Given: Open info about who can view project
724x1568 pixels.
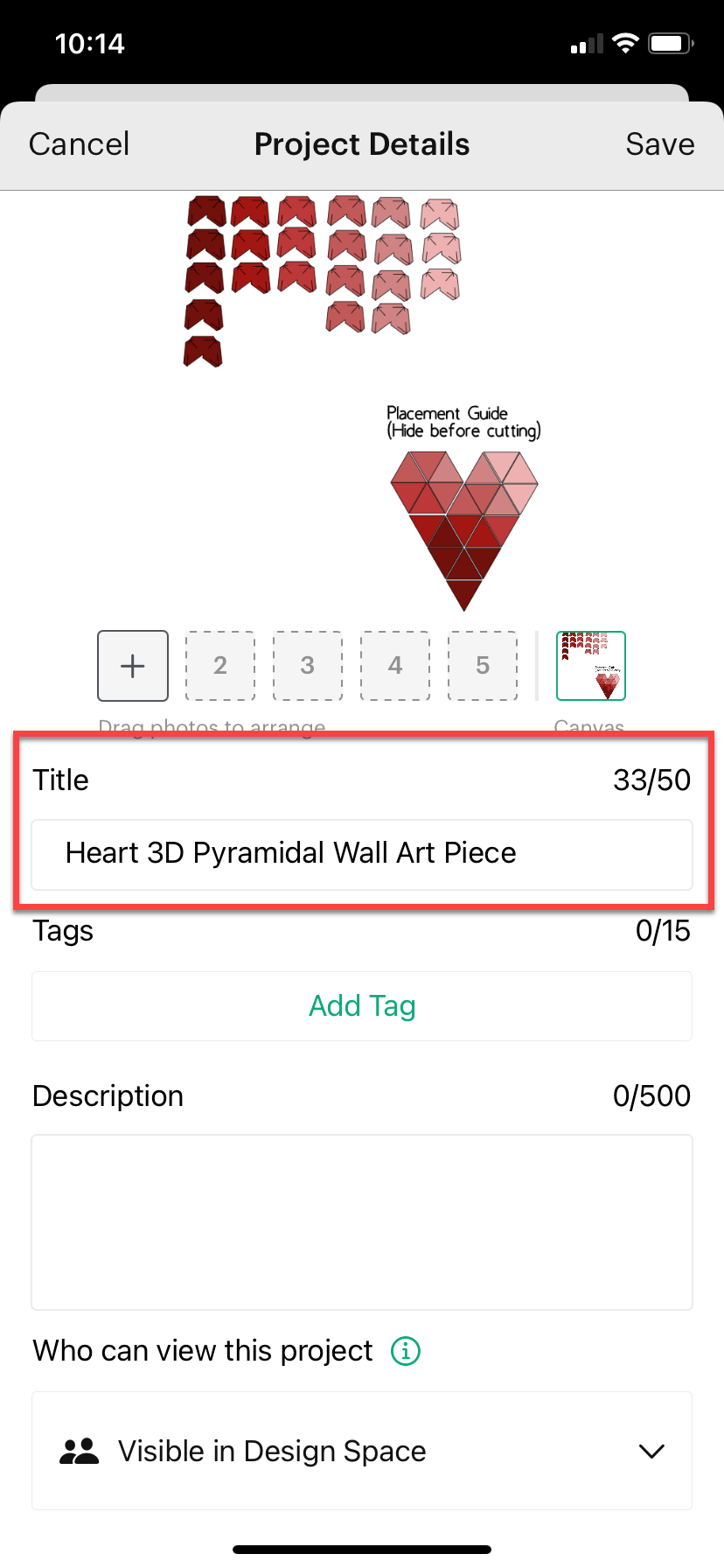Looking at the screenshot, I should pos(406,1351).
